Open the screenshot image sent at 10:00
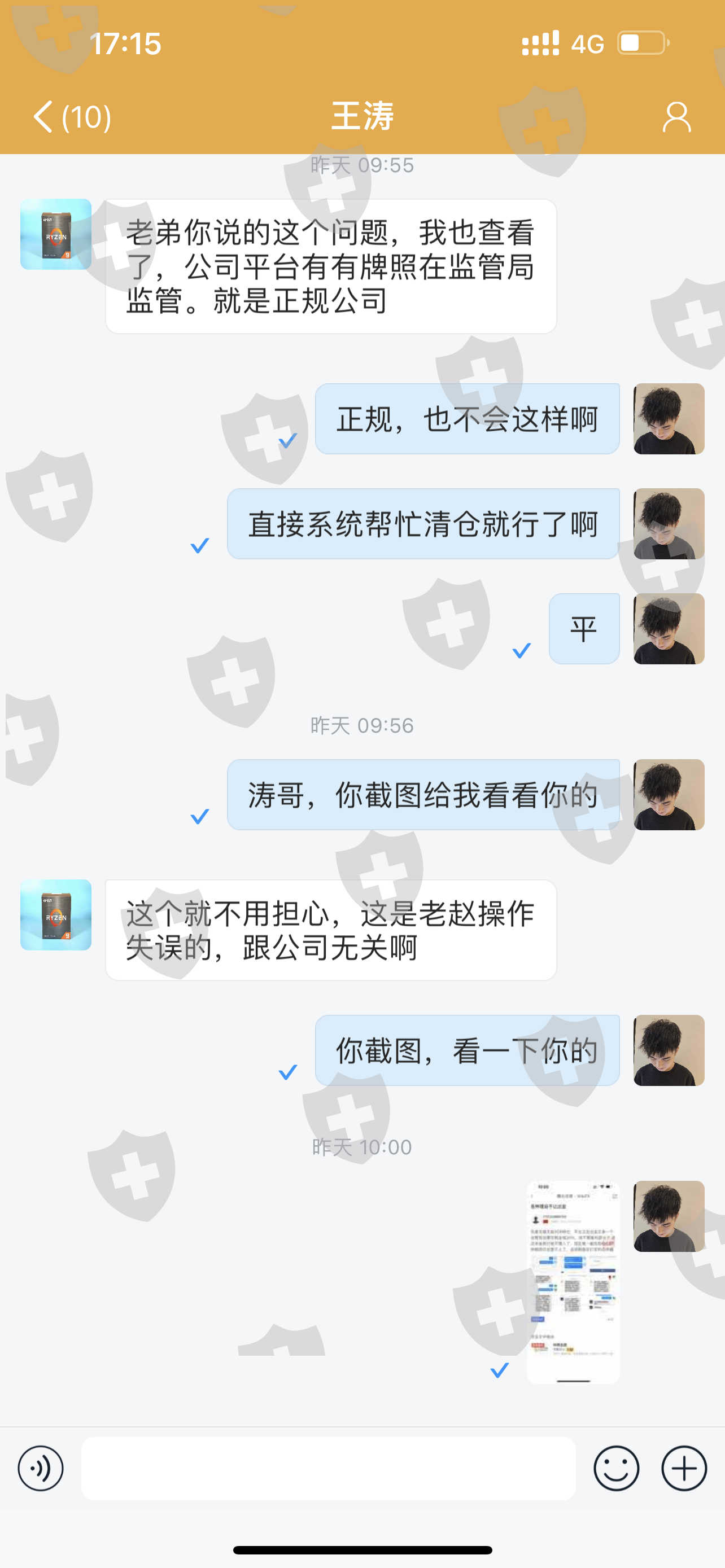This screenshot has width=725, height=1568. click(x=573, y=1282)
